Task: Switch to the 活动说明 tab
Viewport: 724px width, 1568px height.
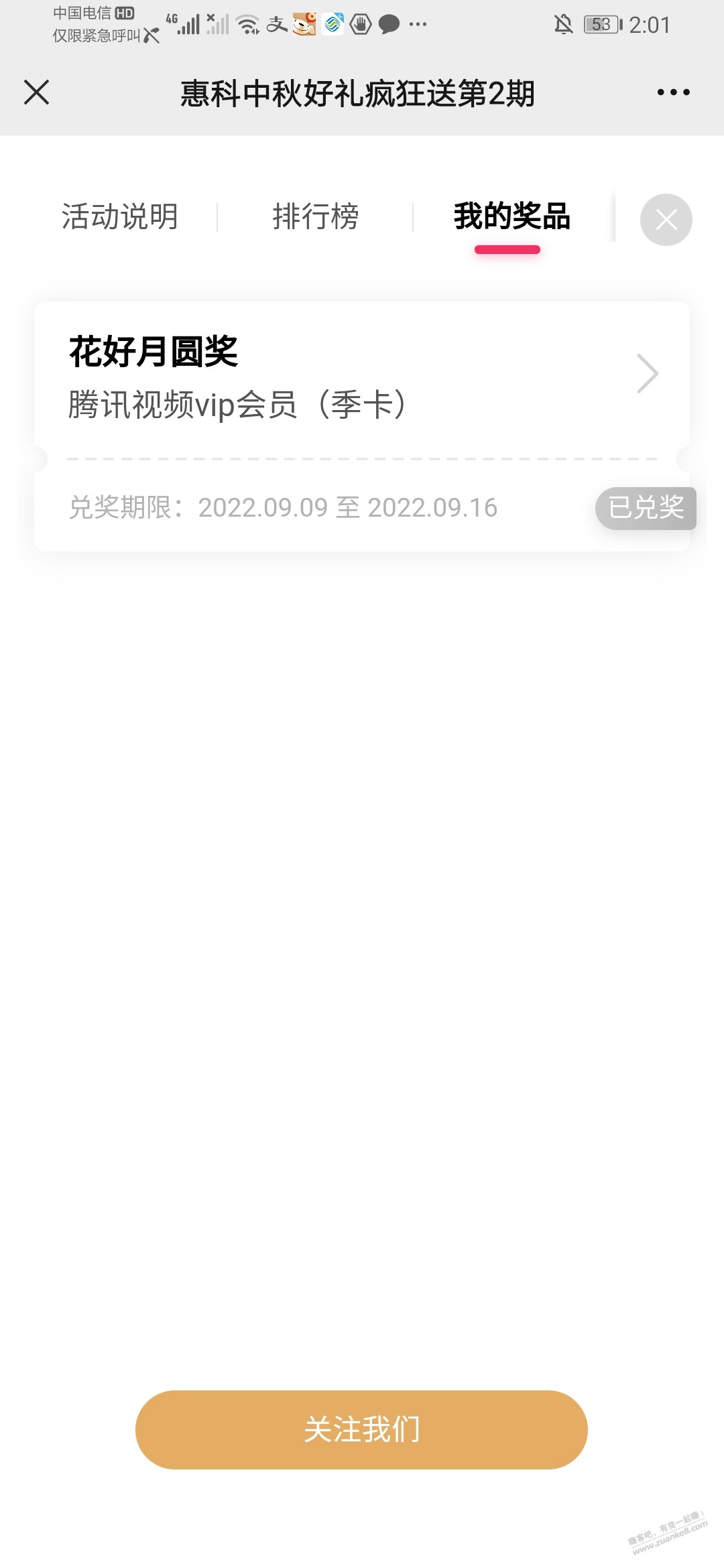Action: pos(120,217)
